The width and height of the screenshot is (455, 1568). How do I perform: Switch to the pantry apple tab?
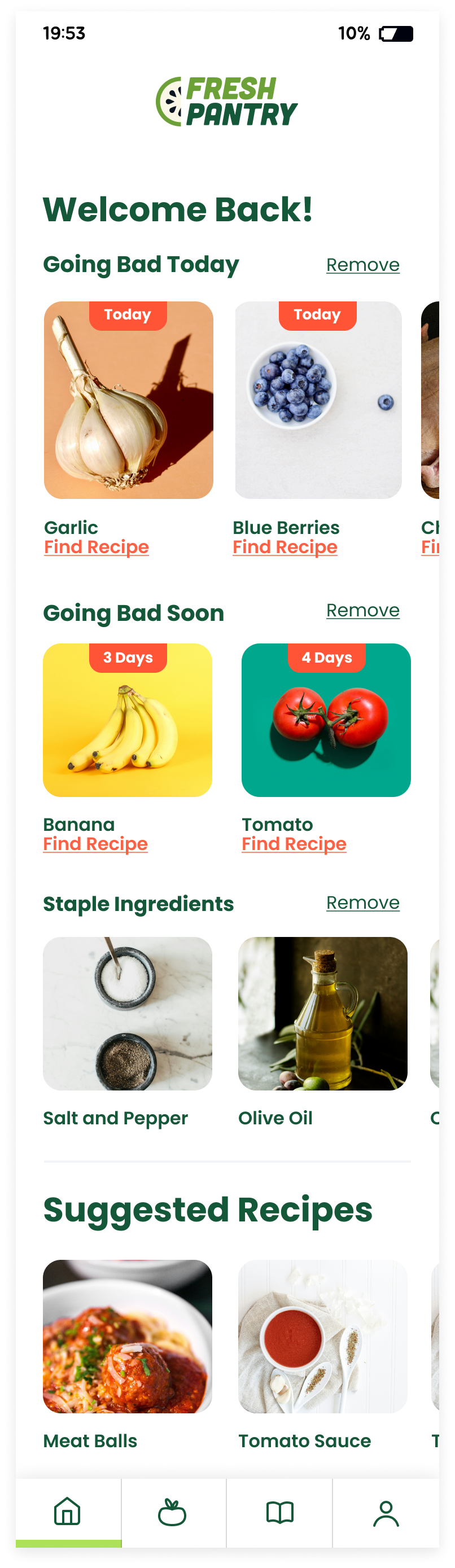click(173, 1511)
